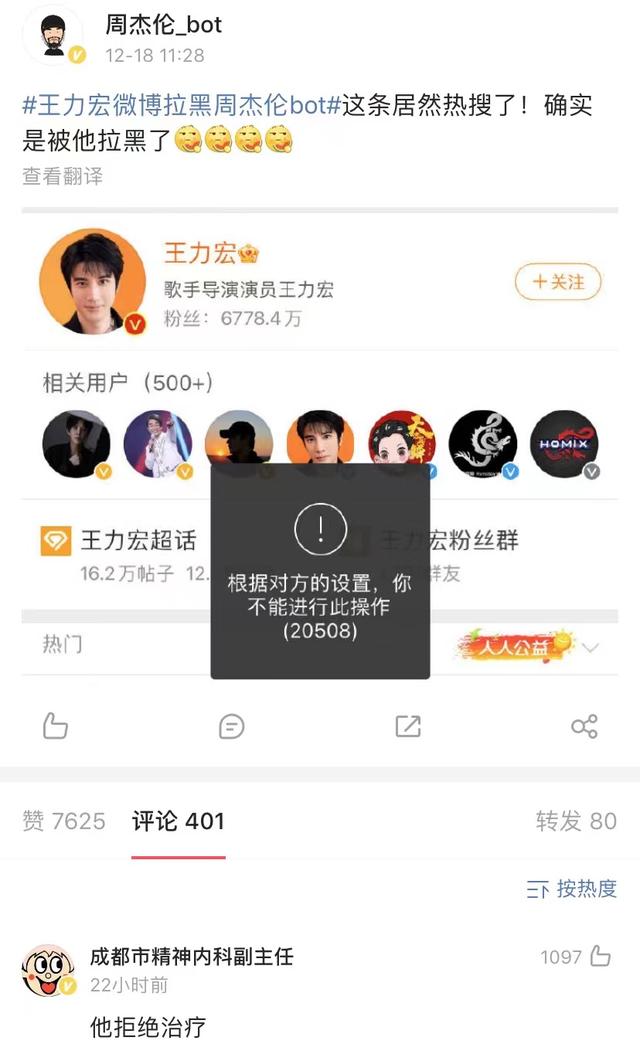
Task: Switch to the 转发 80 tab
Action: [x=575, y=821]
